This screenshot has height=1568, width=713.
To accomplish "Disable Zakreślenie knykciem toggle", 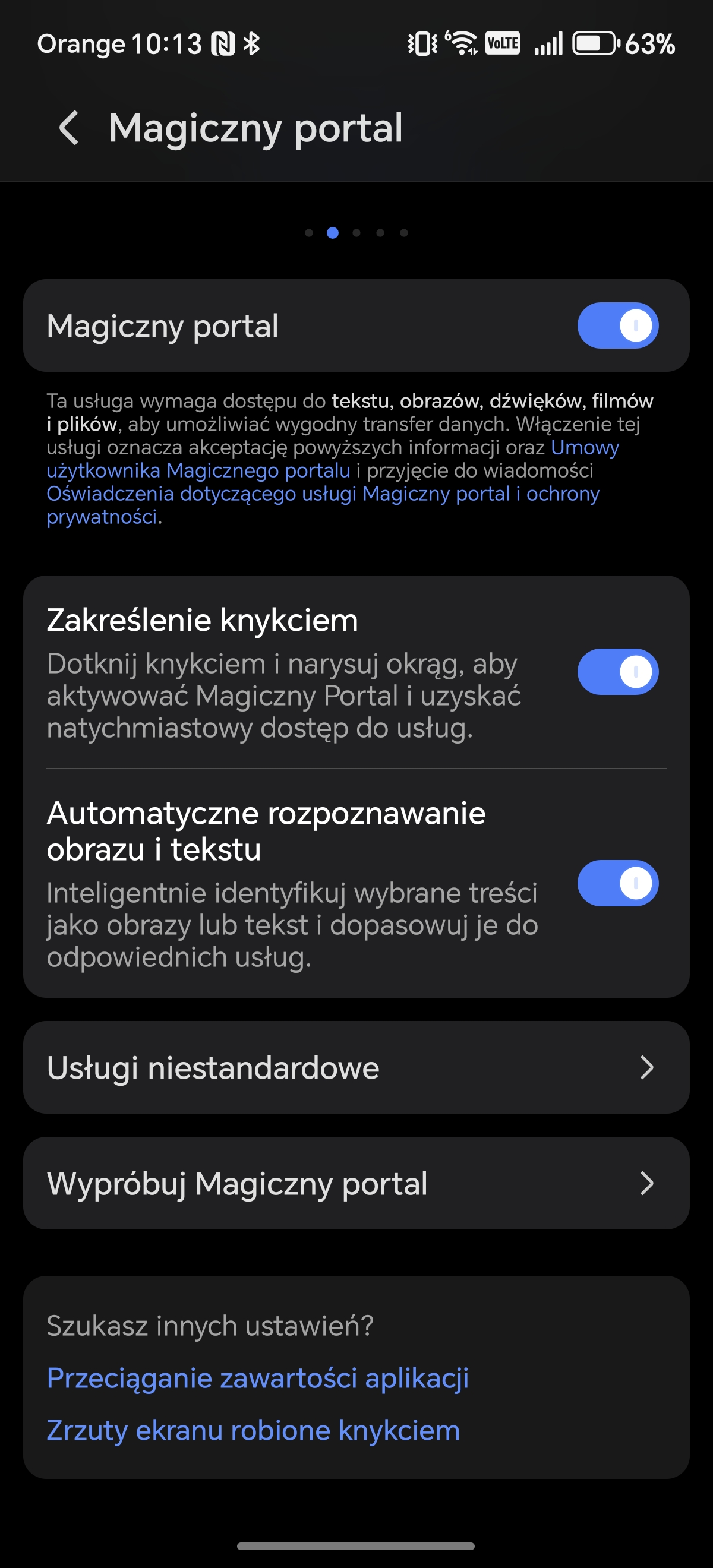I will [617, 672].
